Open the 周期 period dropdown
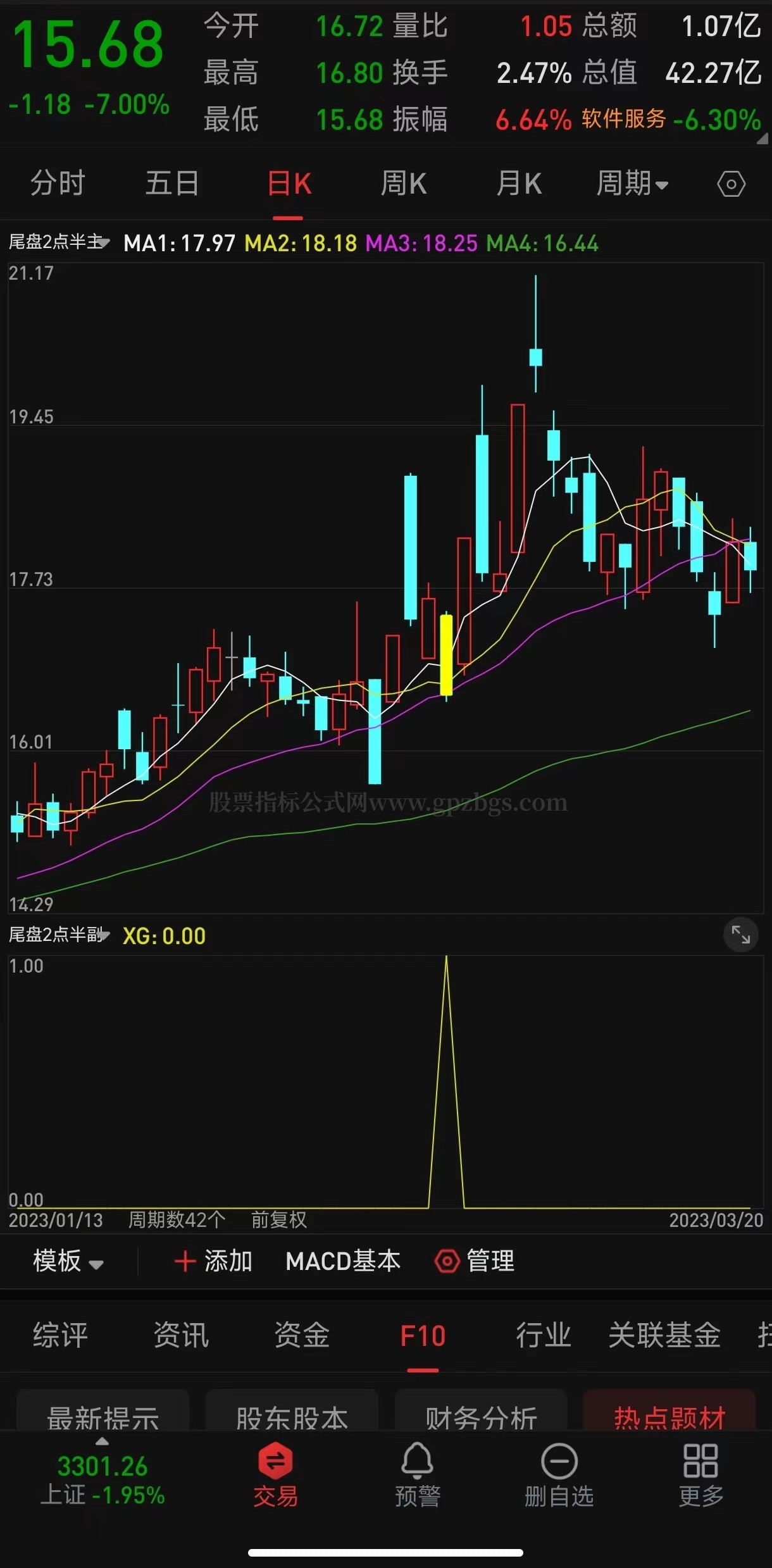772x1568 pixels. coord(632,184)
